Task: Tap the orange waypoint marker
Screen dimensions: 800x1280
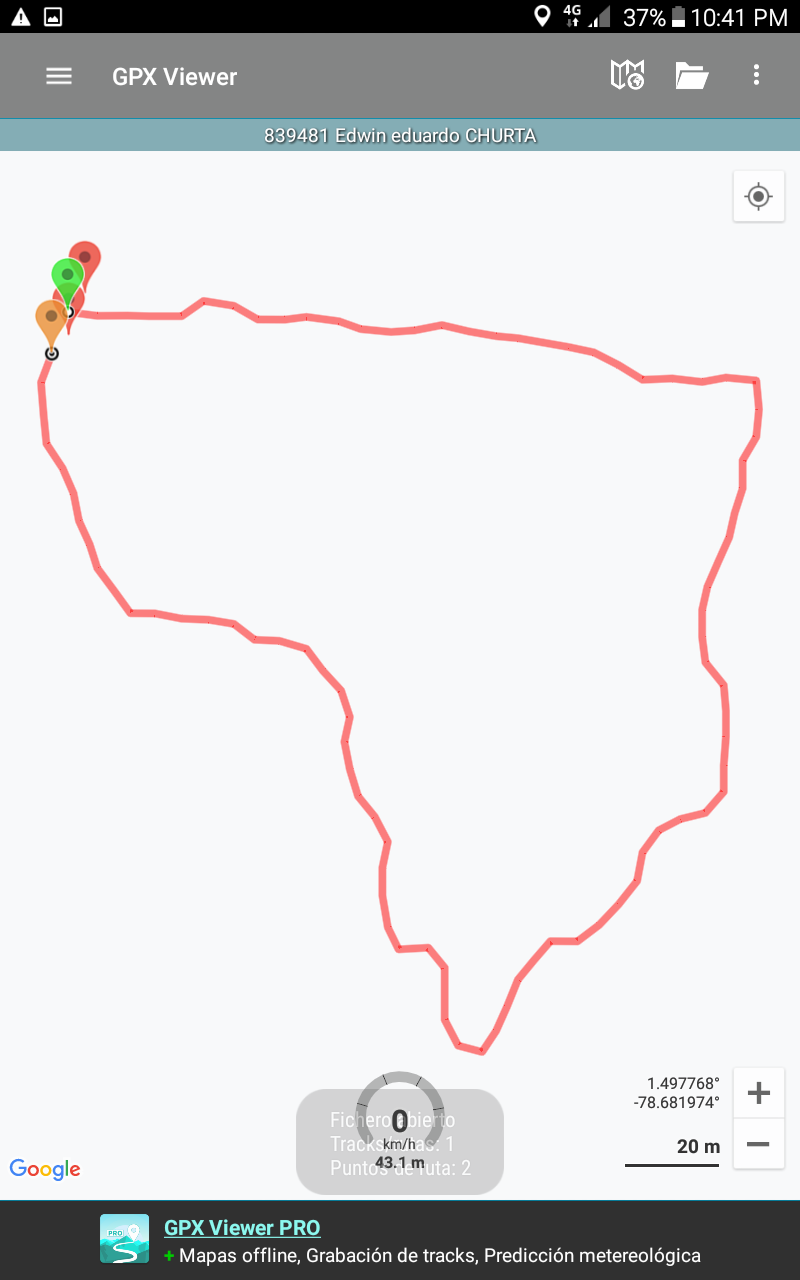Action: click(51, 320)
